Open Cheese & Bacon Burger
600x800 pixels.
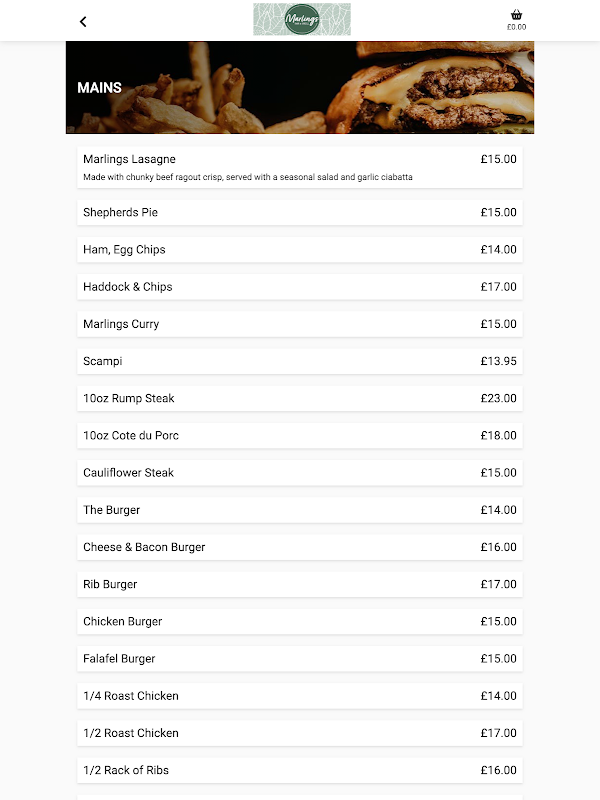300,547
